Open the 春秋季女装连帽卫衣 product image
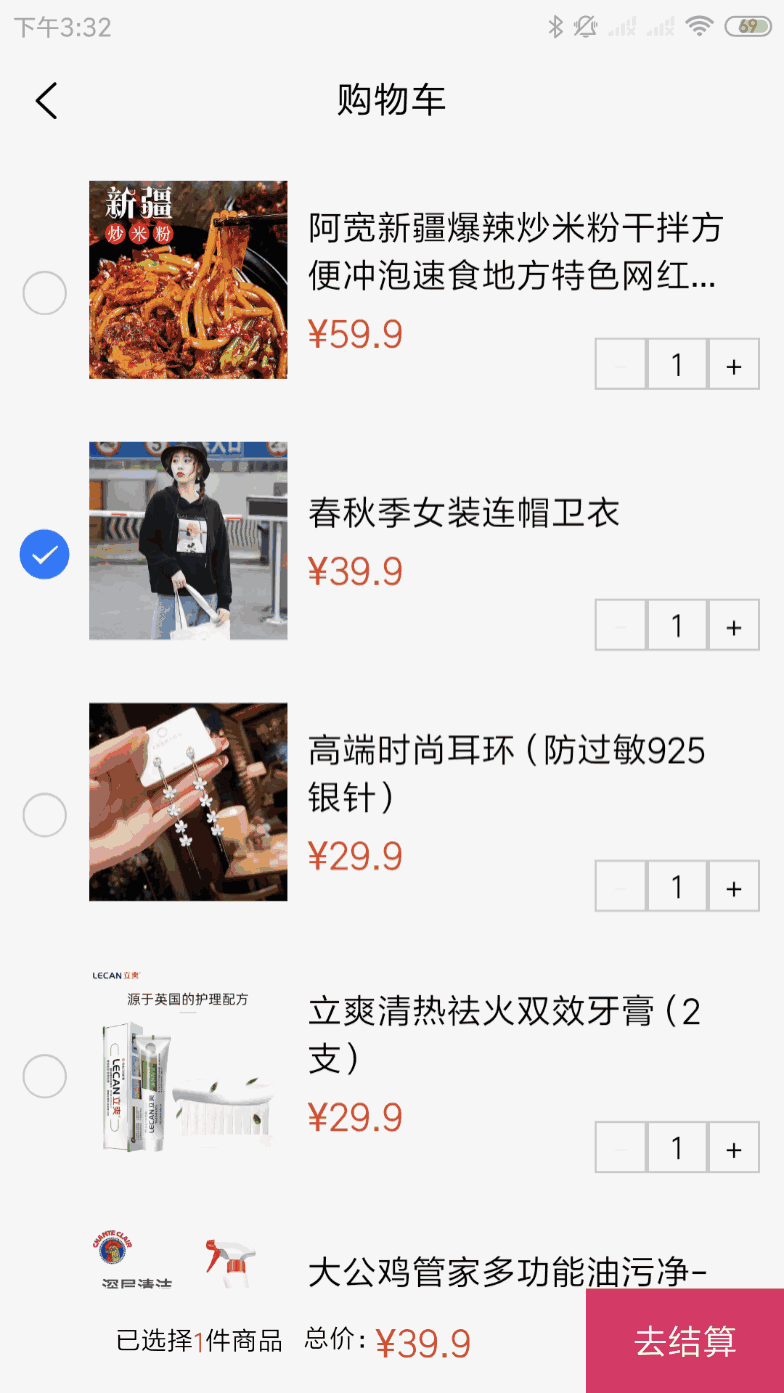Image resolution: width=784 pixels, height=1393 pixels. [188, 541]
